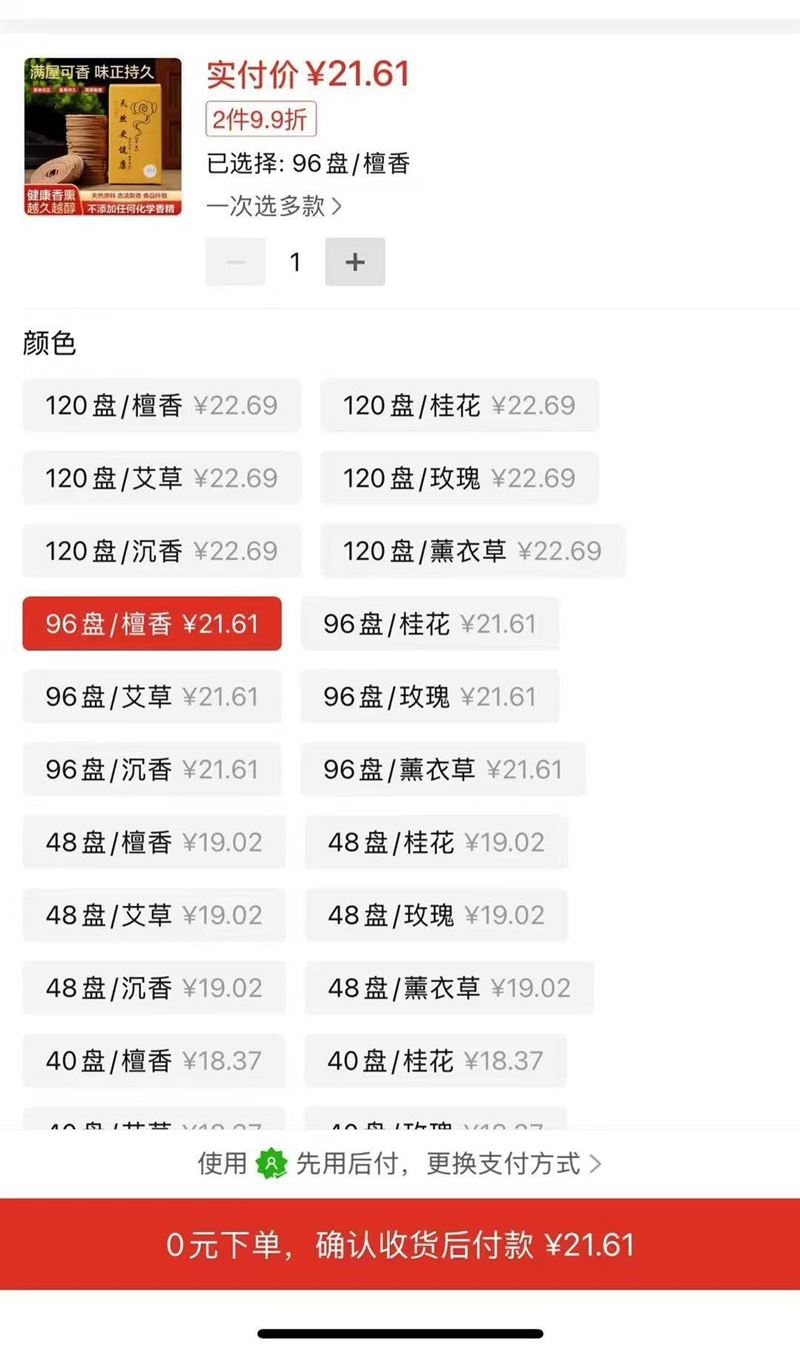Open the product thumbnail image

[103, 137]
